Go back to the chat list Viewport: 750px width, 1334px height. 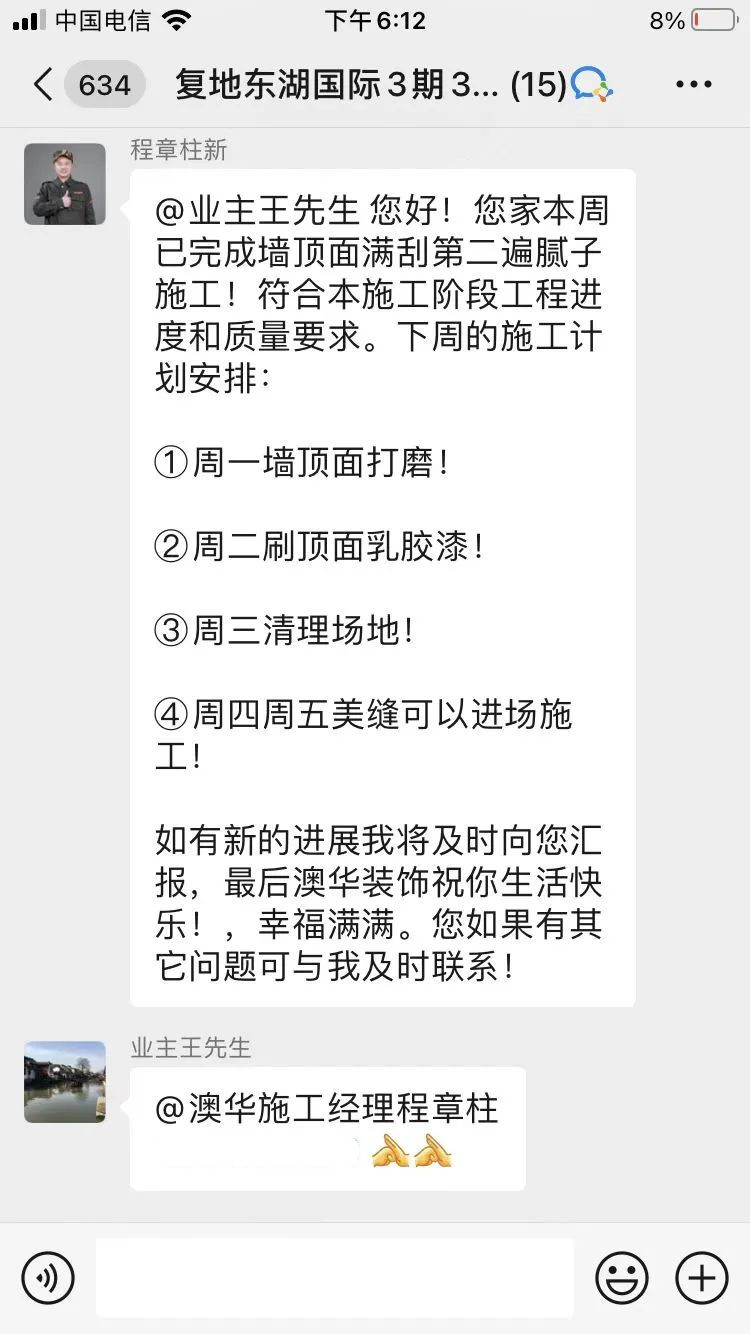click(x=42, y=84)
